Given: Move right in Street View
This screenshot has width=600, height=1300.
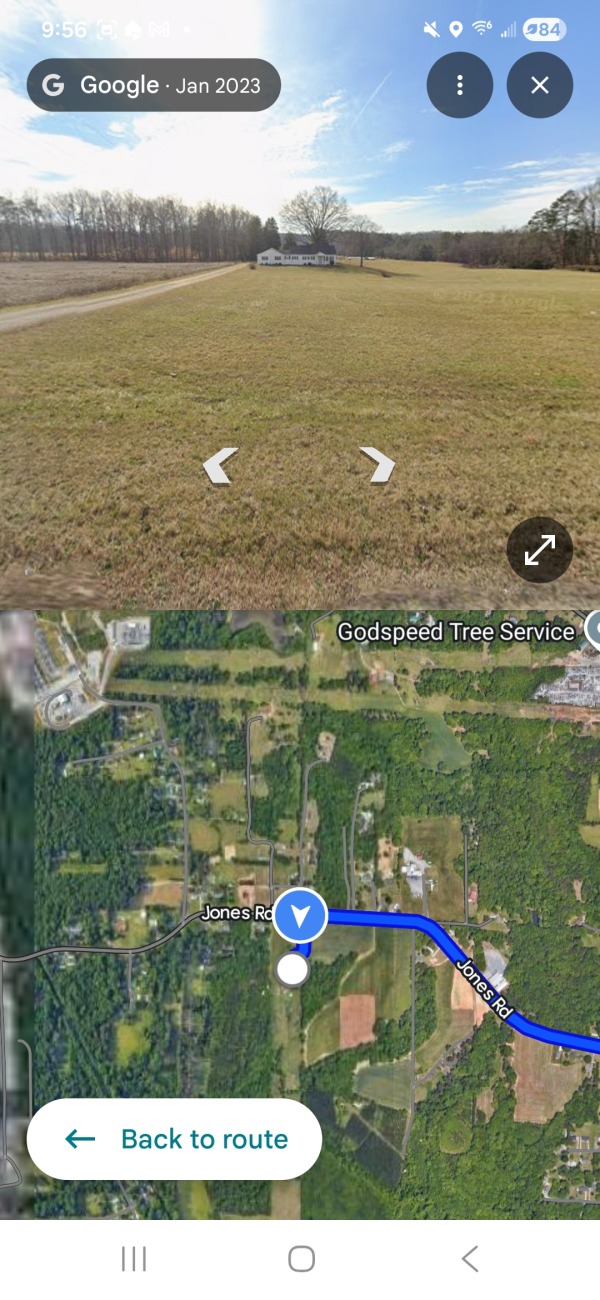Looking at the screenshot, I should [377, 465].
